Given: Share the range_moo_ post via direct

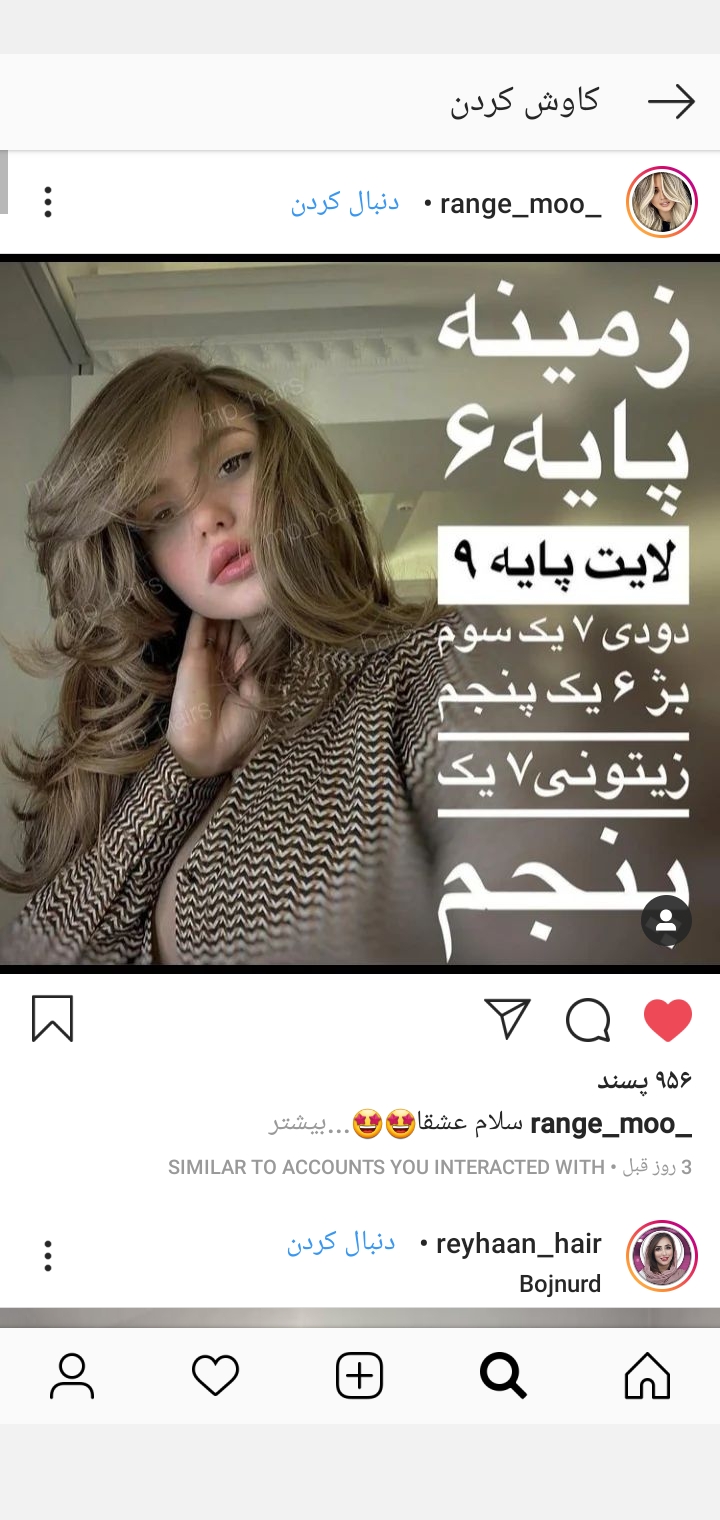Looking at the screenshot, I should click(x=507, y=1020).
